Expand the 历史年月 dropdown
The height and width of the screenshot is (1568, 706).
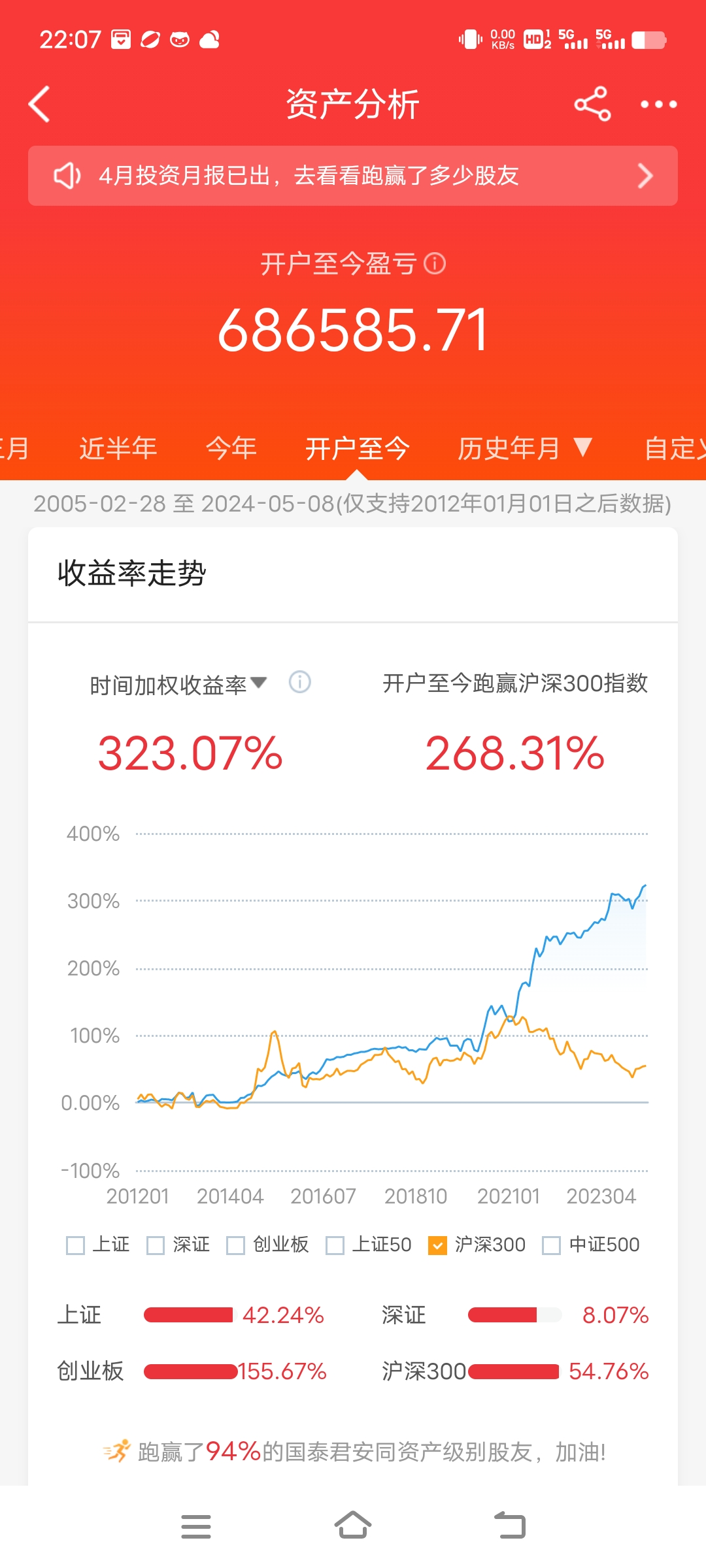coord(524,448)
